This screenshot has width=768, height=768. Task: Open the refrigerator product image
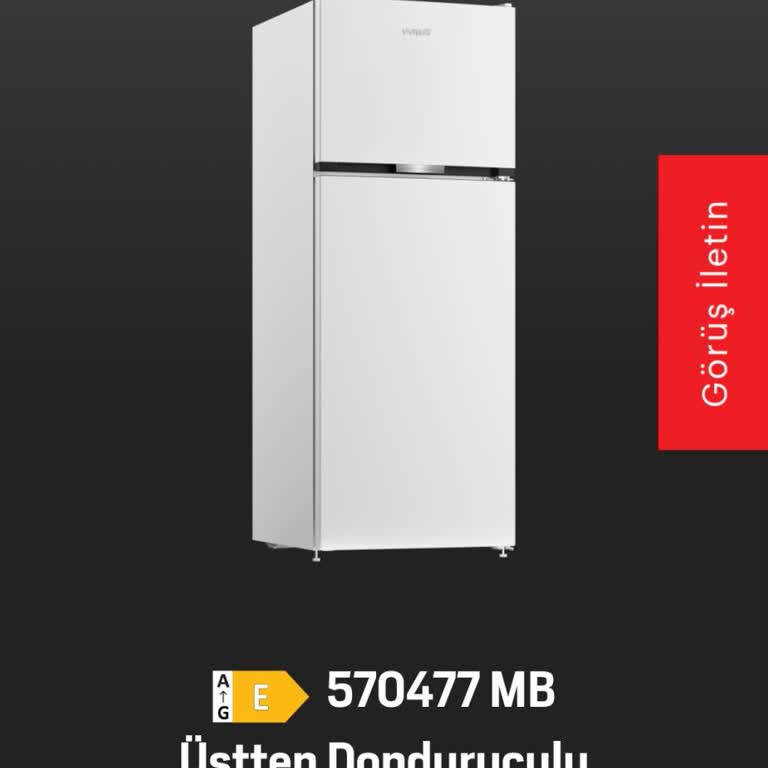(x=384, y=280)
